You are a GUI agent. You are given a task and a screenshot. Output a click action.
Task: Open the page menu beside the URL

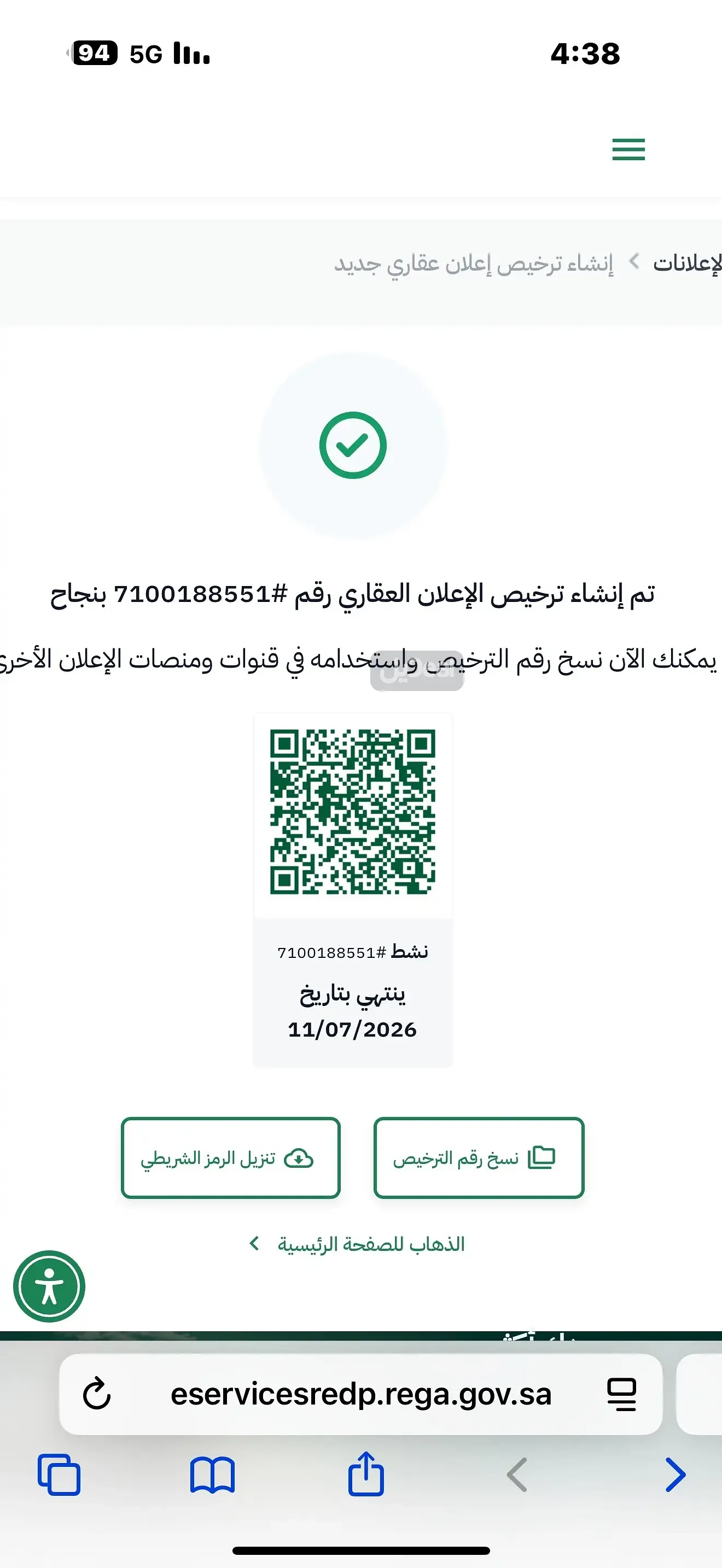(x=621, y=1394)
